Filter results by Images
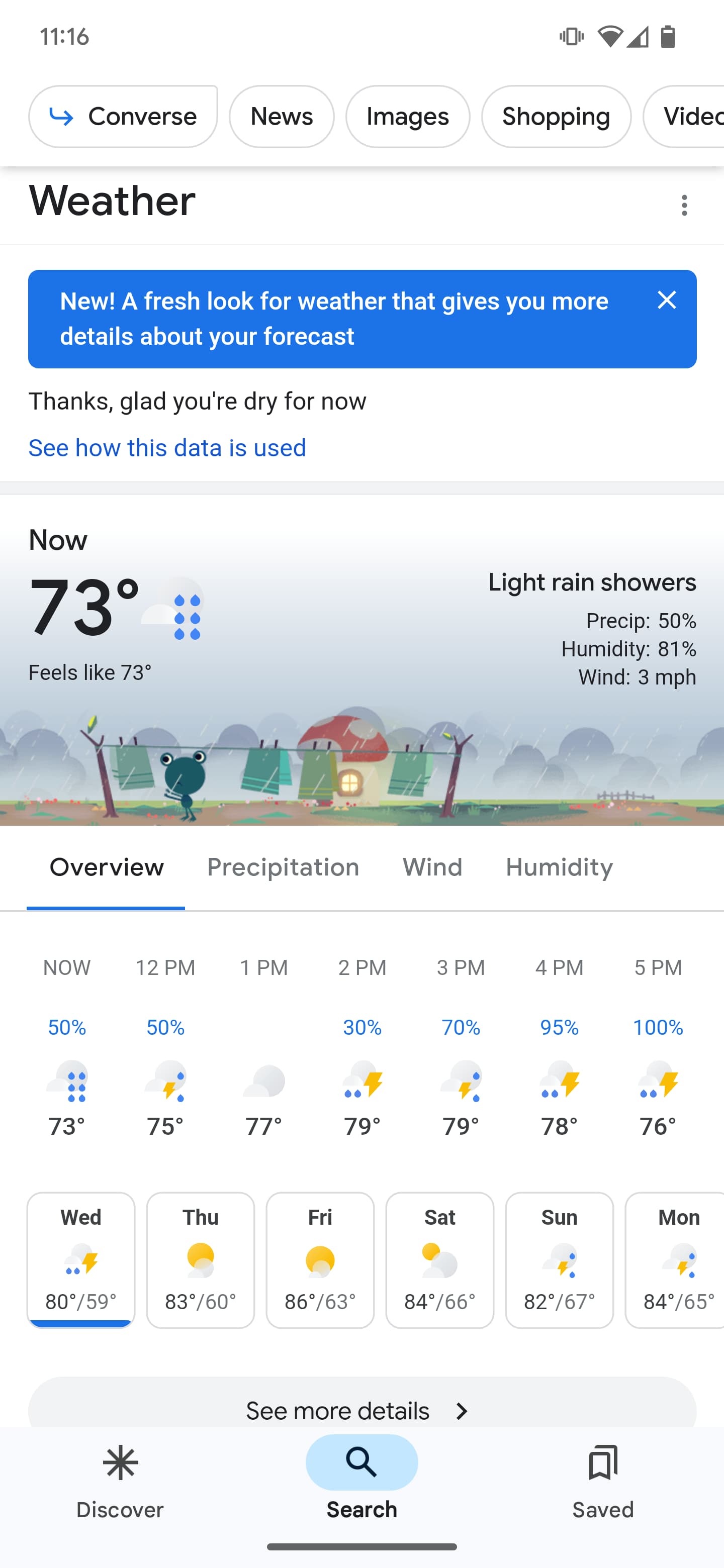The width and height of the screenshot is (724, 1568). 407,116
